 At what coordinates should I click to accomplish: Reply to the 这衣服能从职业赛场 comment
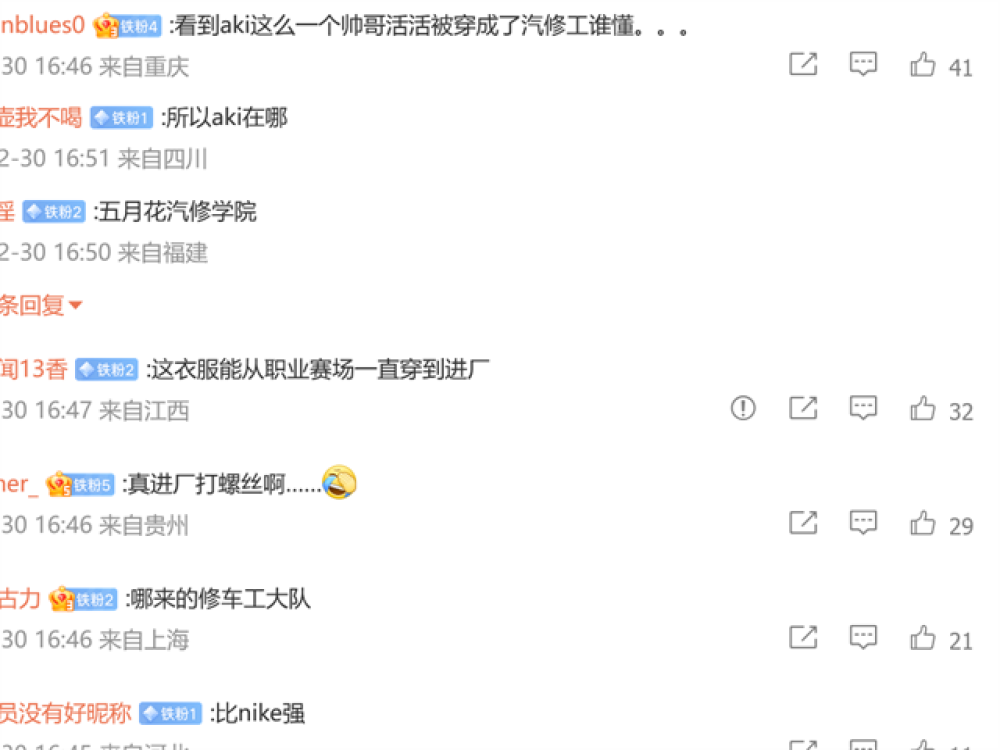[x=863, y=408]
